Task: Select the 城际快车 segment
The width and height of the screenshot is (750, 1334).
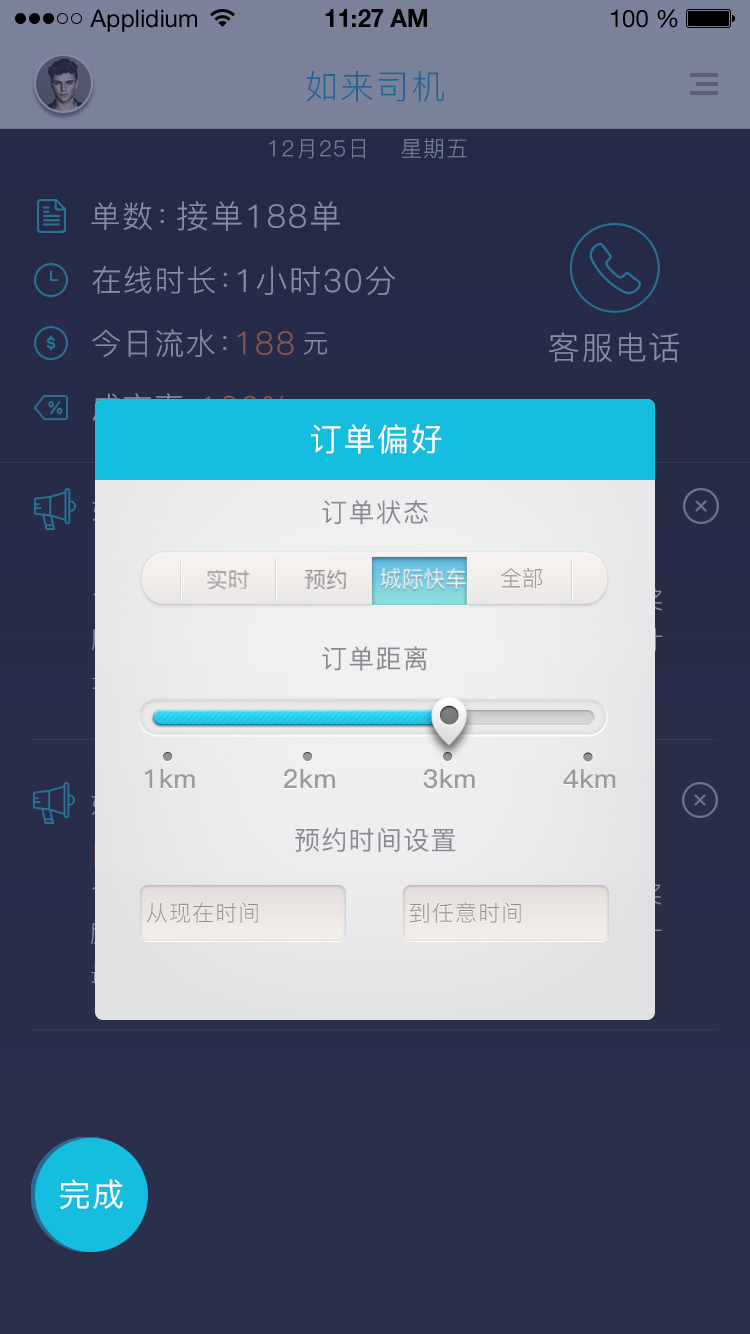Action: coord(421,579)
